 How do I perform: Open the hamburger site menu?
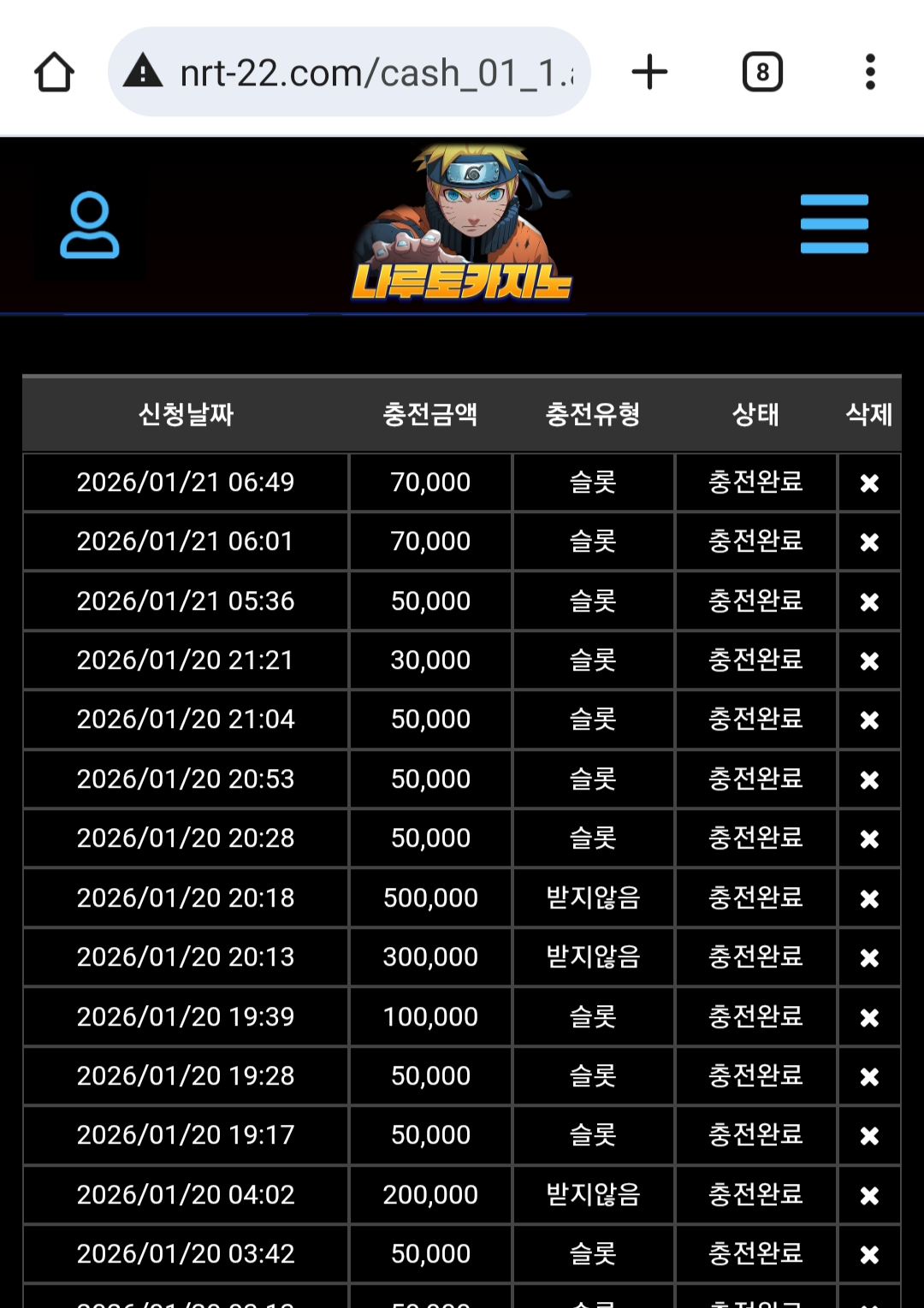[834, 224]
